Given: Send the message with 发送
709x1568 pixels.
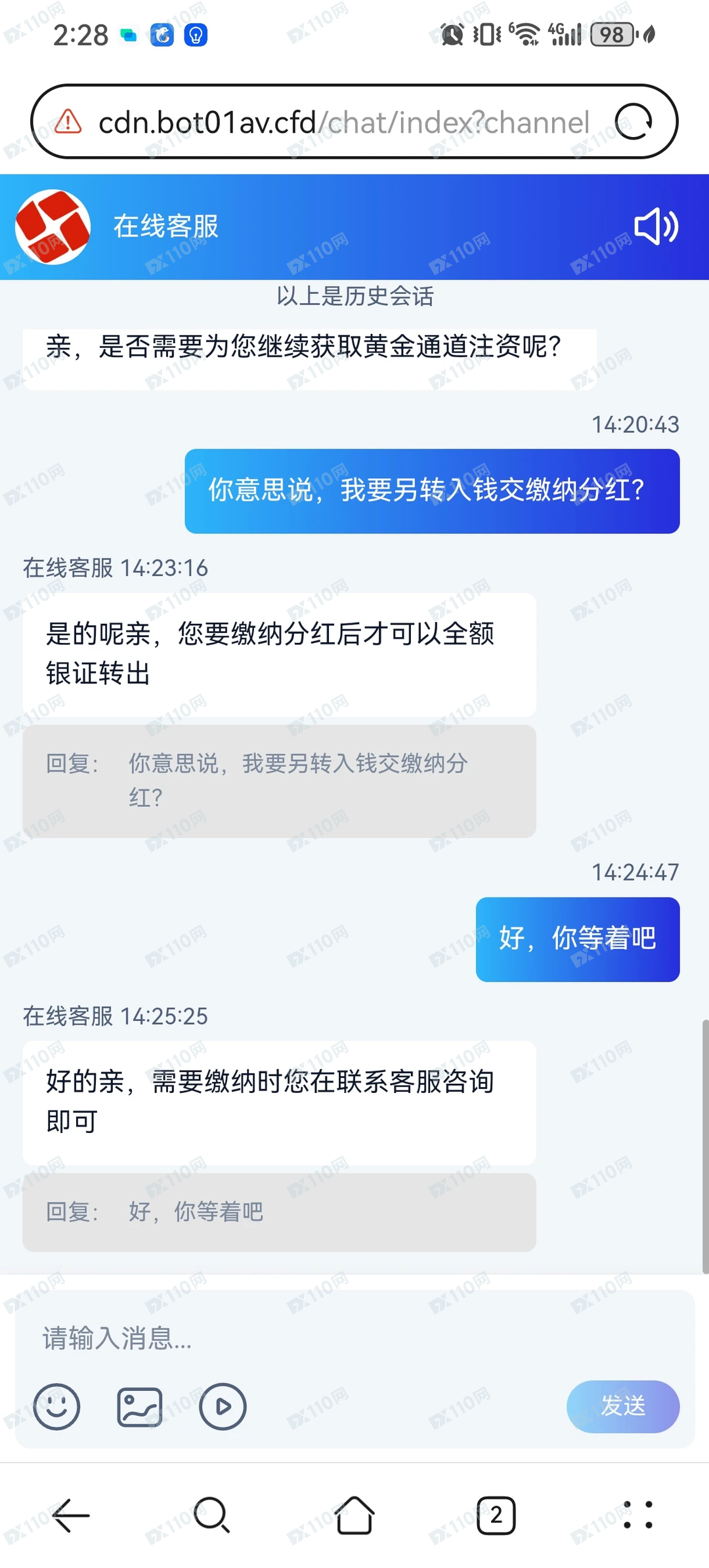Looking at the screenshot, I should click(x=622, y=1406).
